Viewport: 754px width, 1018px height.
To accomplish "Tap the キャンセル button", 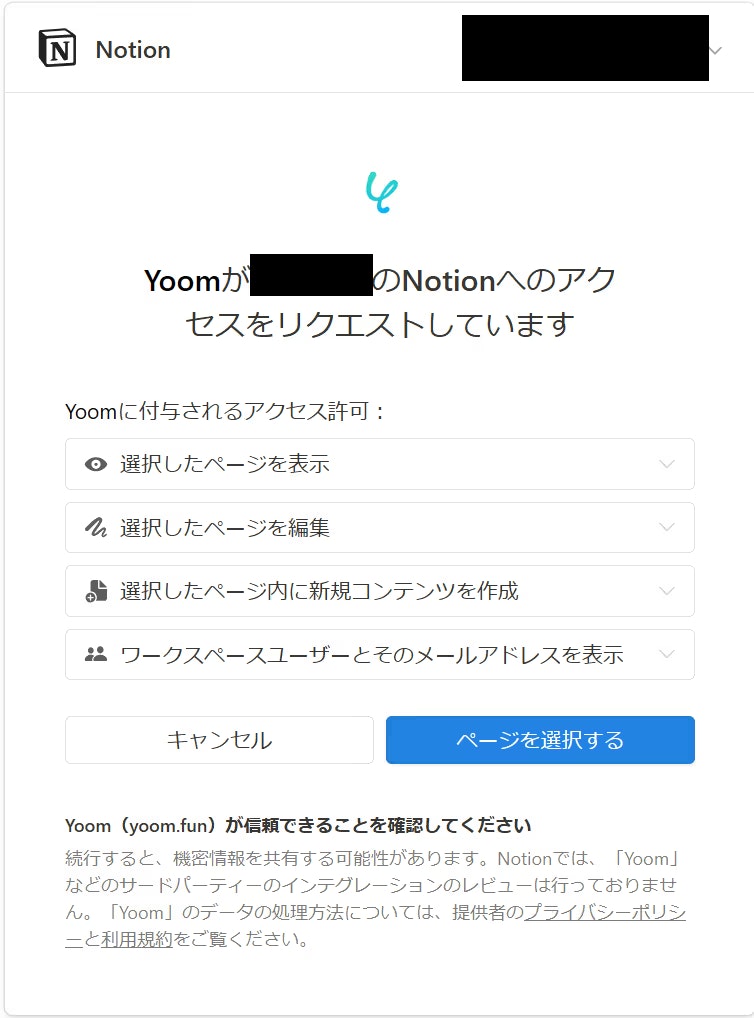I will pos(219,740).
